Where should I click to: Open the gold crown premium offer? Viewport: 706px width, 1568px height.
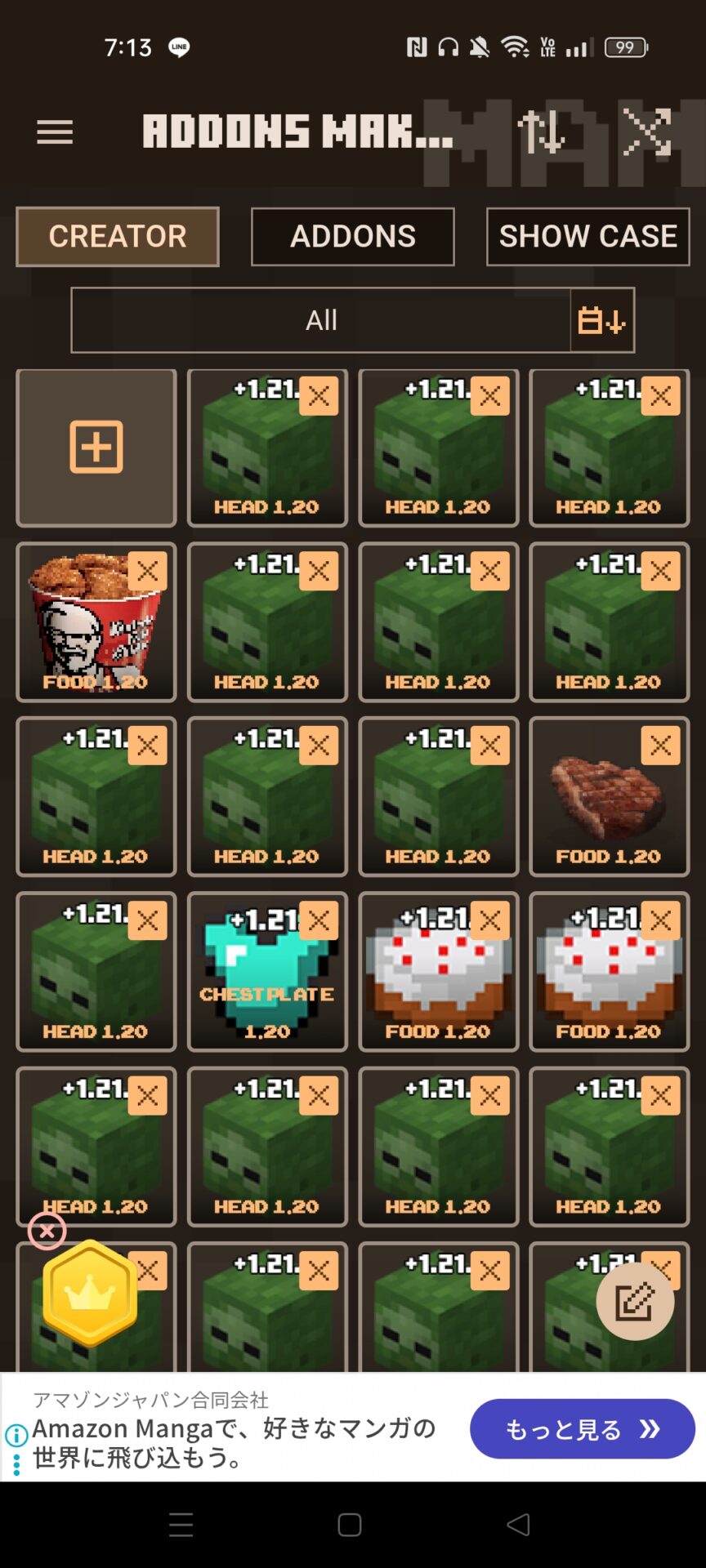[x=90, y=1294]
